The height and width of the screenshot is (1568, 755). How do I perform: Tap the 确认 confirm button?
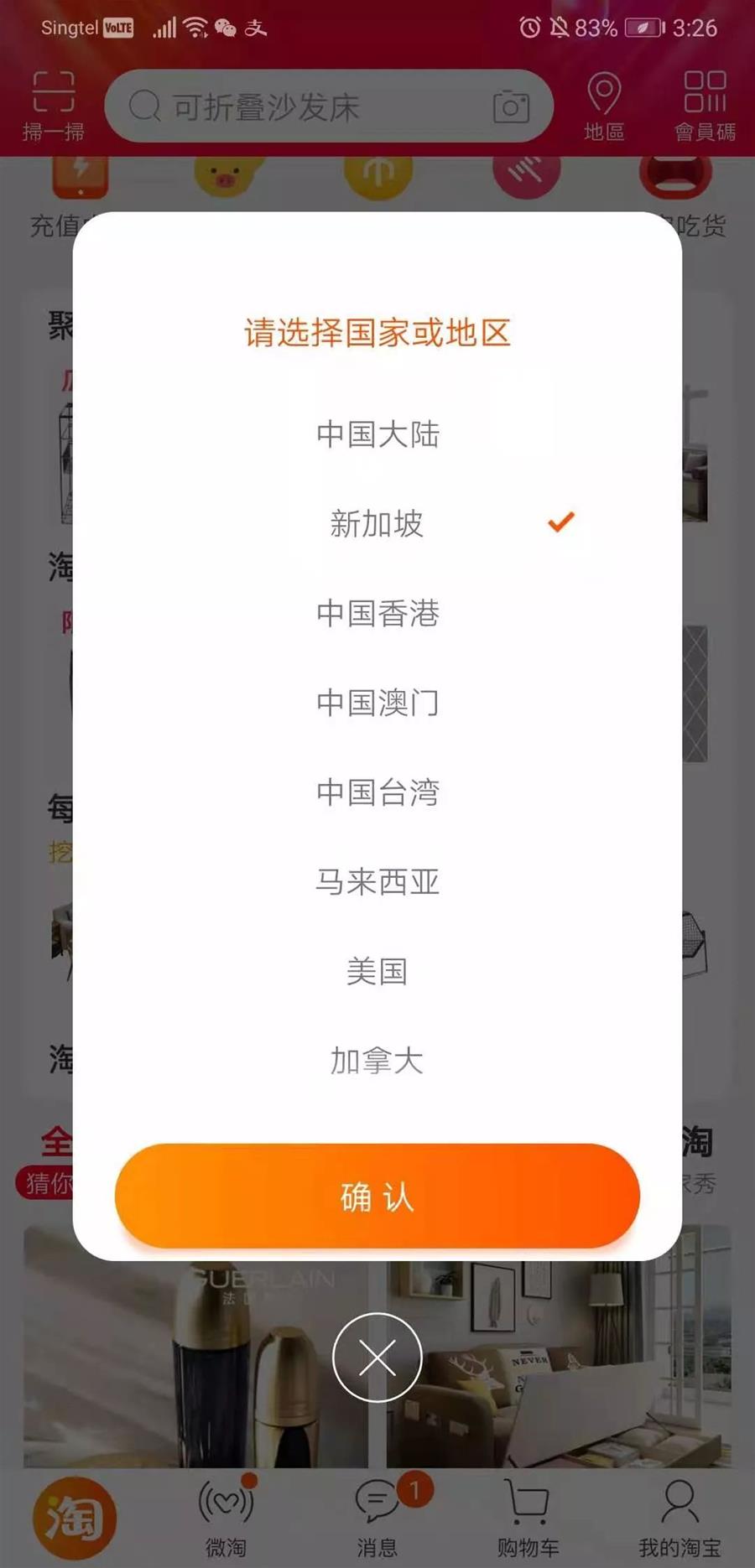(377, 1197)
